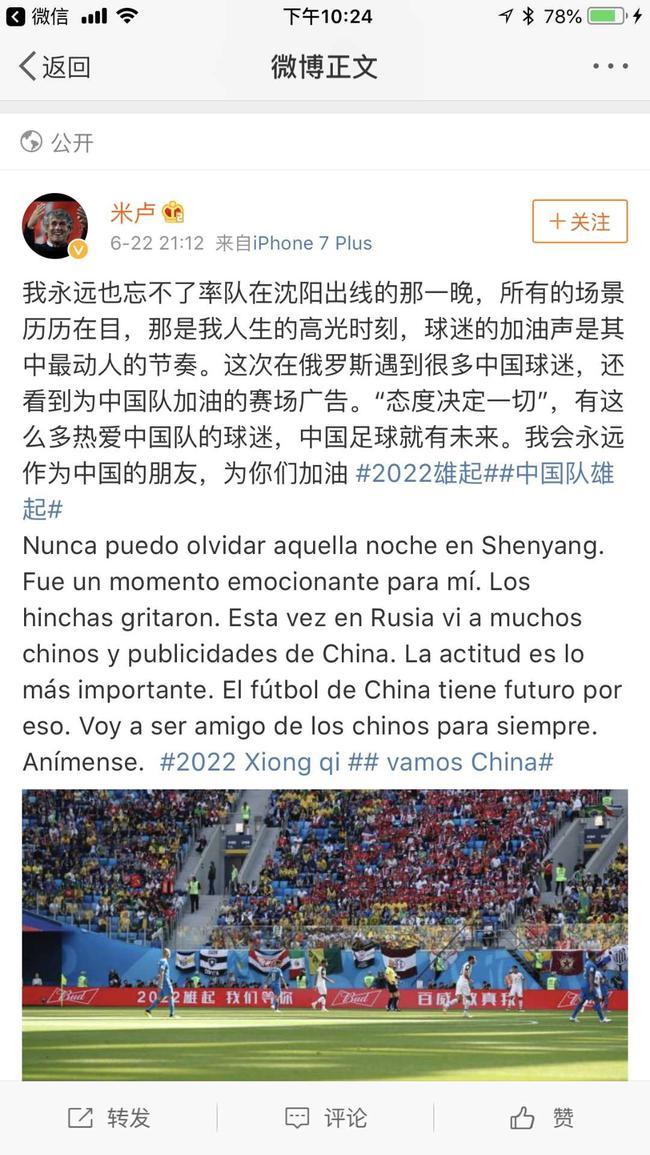Go back using the 返回 button
The height and width of the screenshot is (1155, 650).
pyautogui.click(x=55, y=67)
